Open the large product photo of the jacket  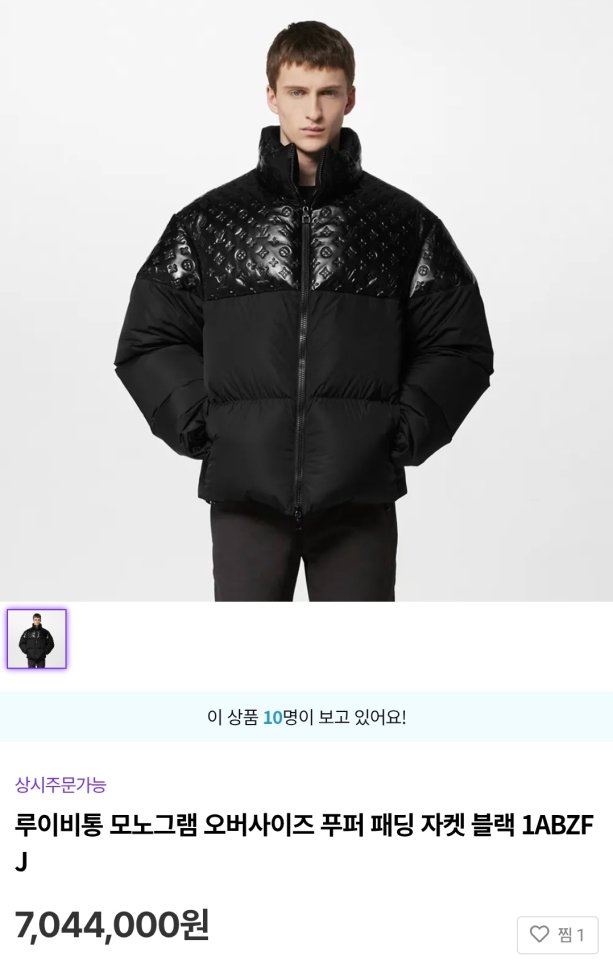point(306,300)
